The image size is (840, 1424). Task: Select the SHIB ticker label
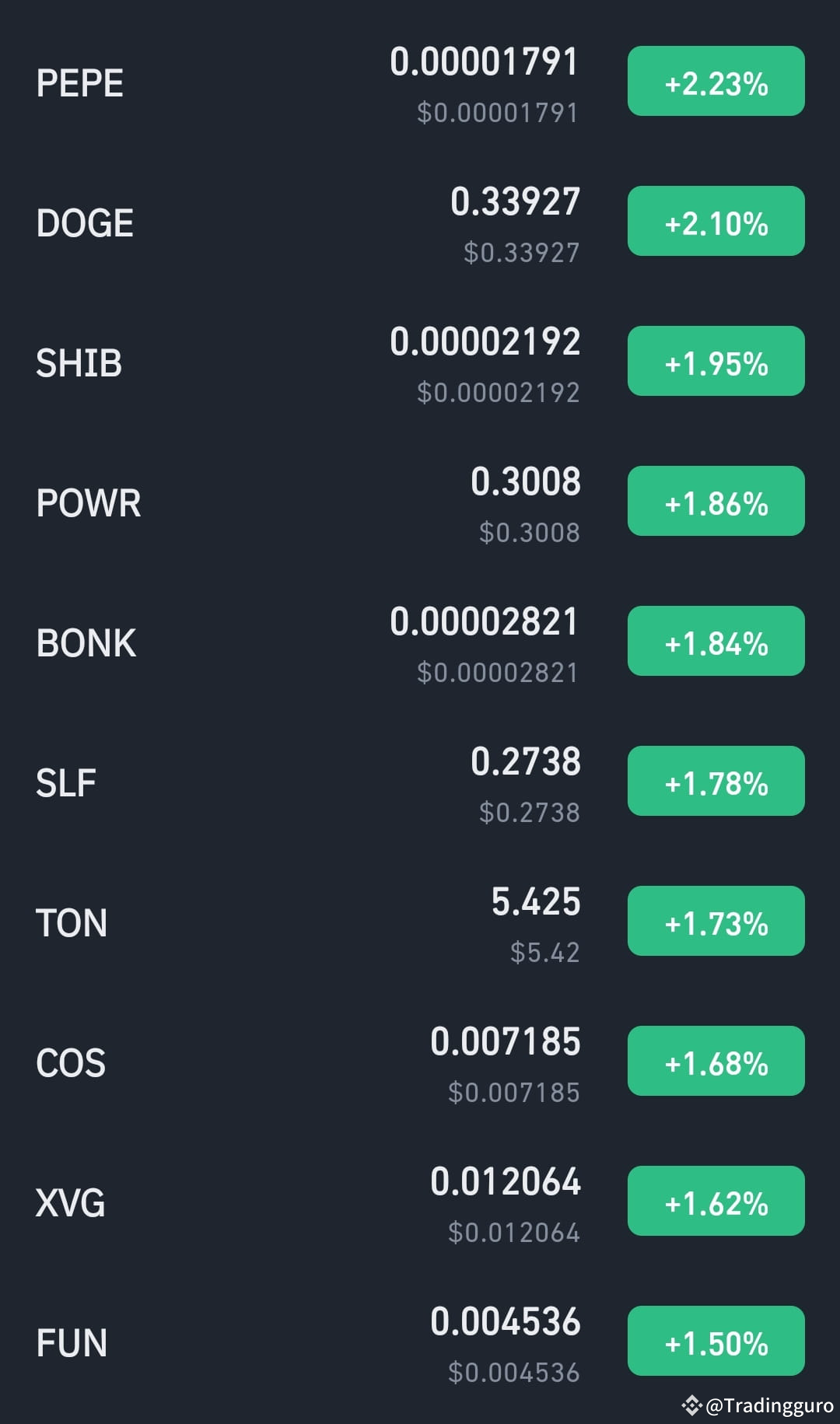pos(79,363)
